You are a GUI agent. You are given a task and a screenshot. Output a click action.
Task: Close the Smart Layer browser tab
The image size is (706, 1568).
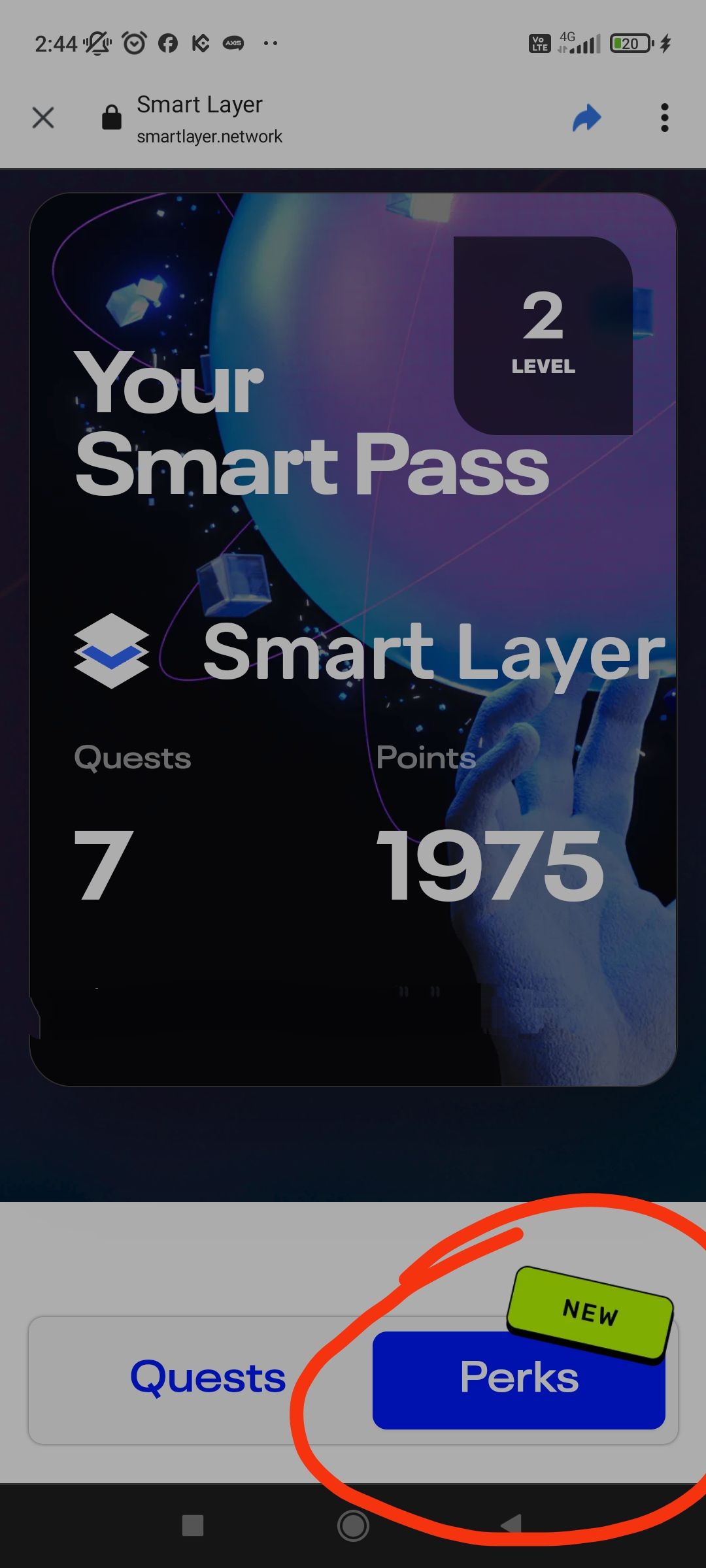click(x=43, y=118)
